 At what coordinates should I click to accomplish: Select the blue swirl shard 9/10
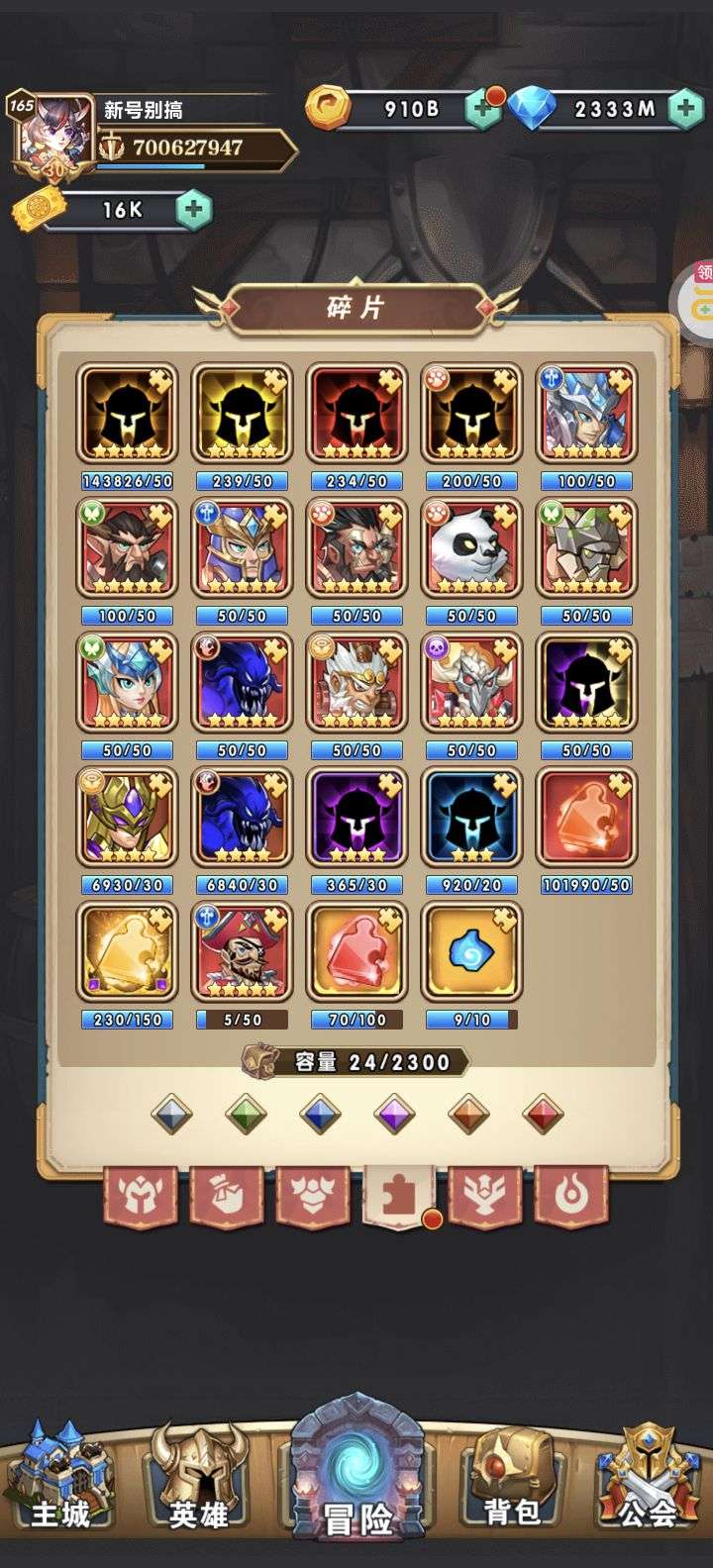471,951
